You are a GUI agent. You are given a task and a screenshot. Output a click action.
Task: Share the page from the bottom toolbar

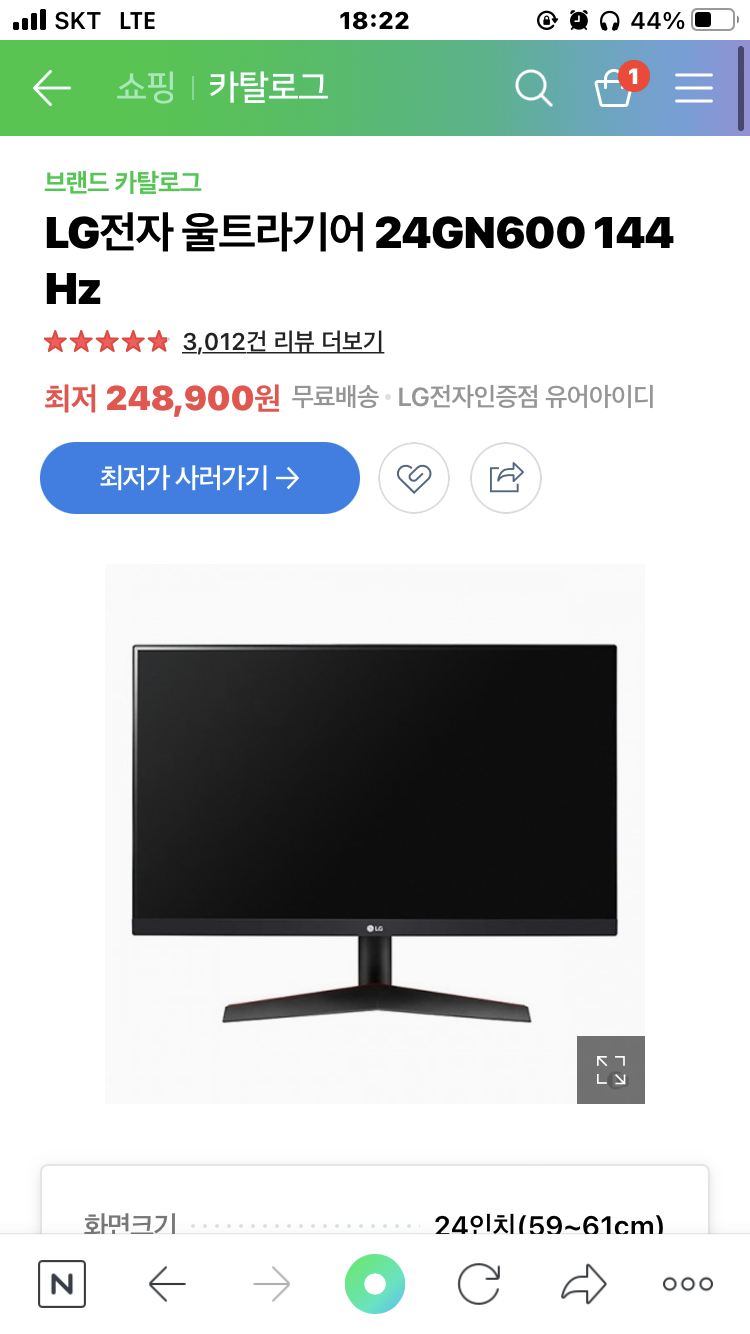583,1283
